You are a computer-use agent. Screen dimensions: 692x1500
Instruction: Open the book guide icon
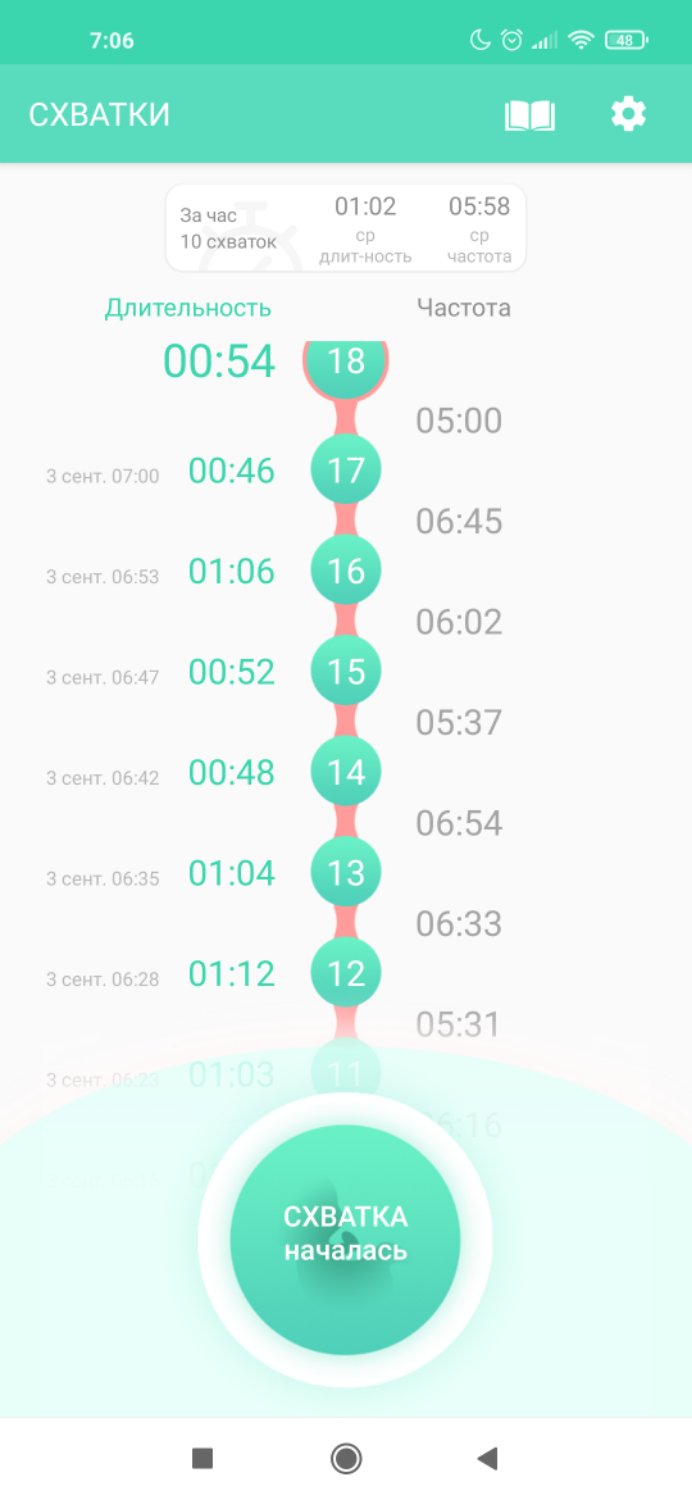pyautogui.click(x=529, y=116)
